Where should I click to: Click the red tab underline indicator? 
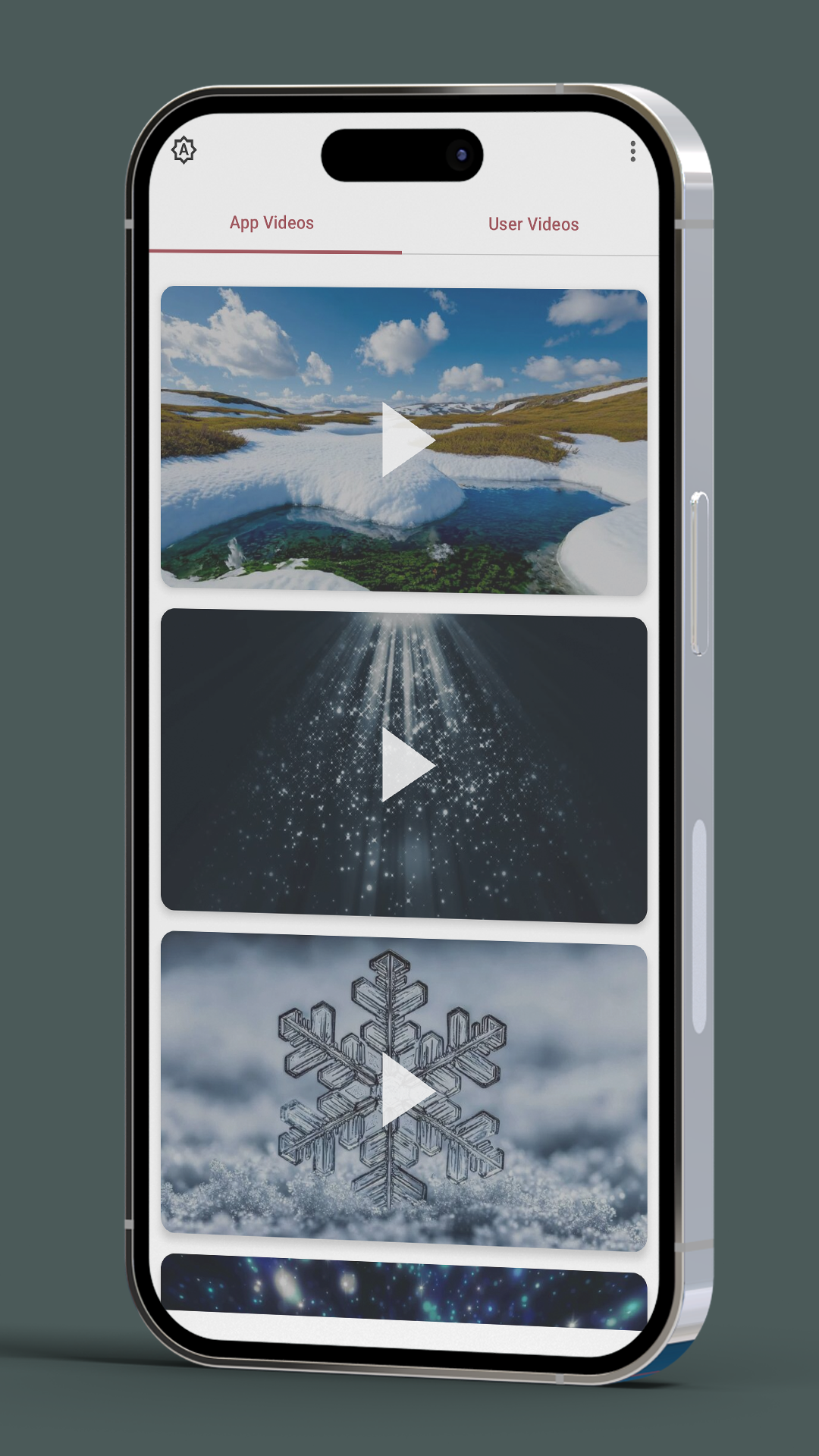coord(275,251)
